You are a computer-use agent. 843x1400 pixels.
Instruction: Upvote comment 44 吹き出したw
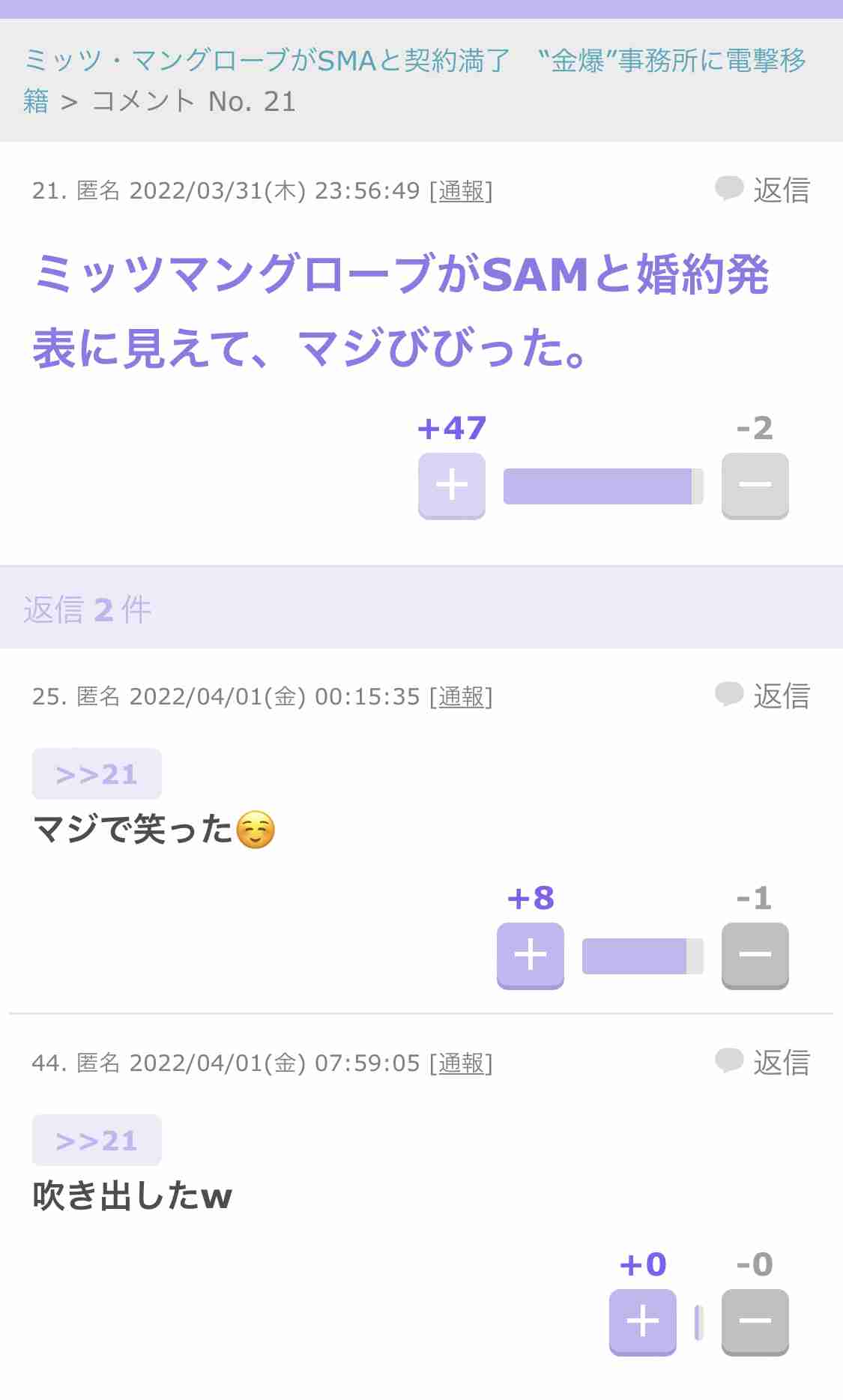643,1322
